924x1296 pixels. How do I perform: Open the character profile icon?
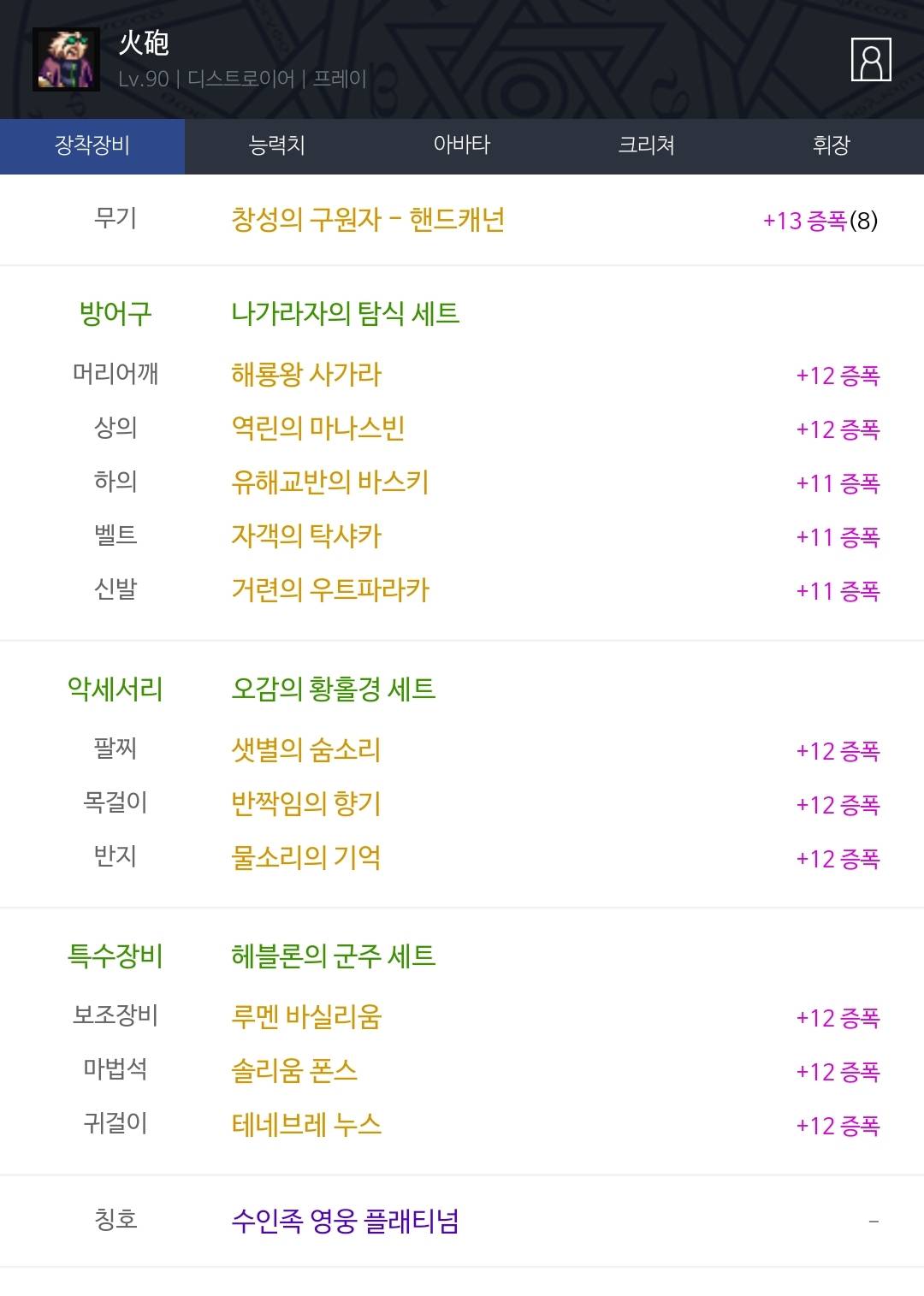click(871, 60)
